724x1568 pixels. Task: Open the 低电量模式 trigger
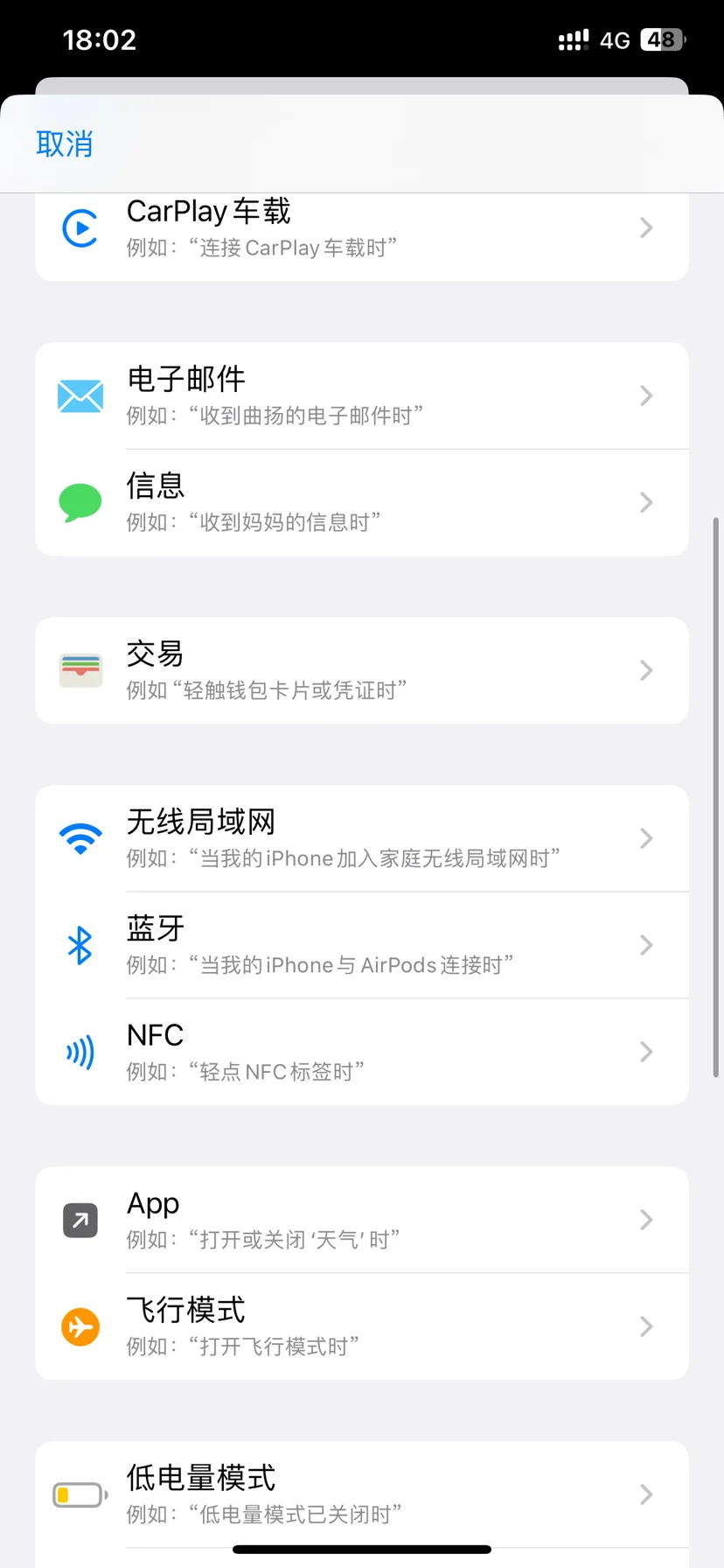point(362,1494)
